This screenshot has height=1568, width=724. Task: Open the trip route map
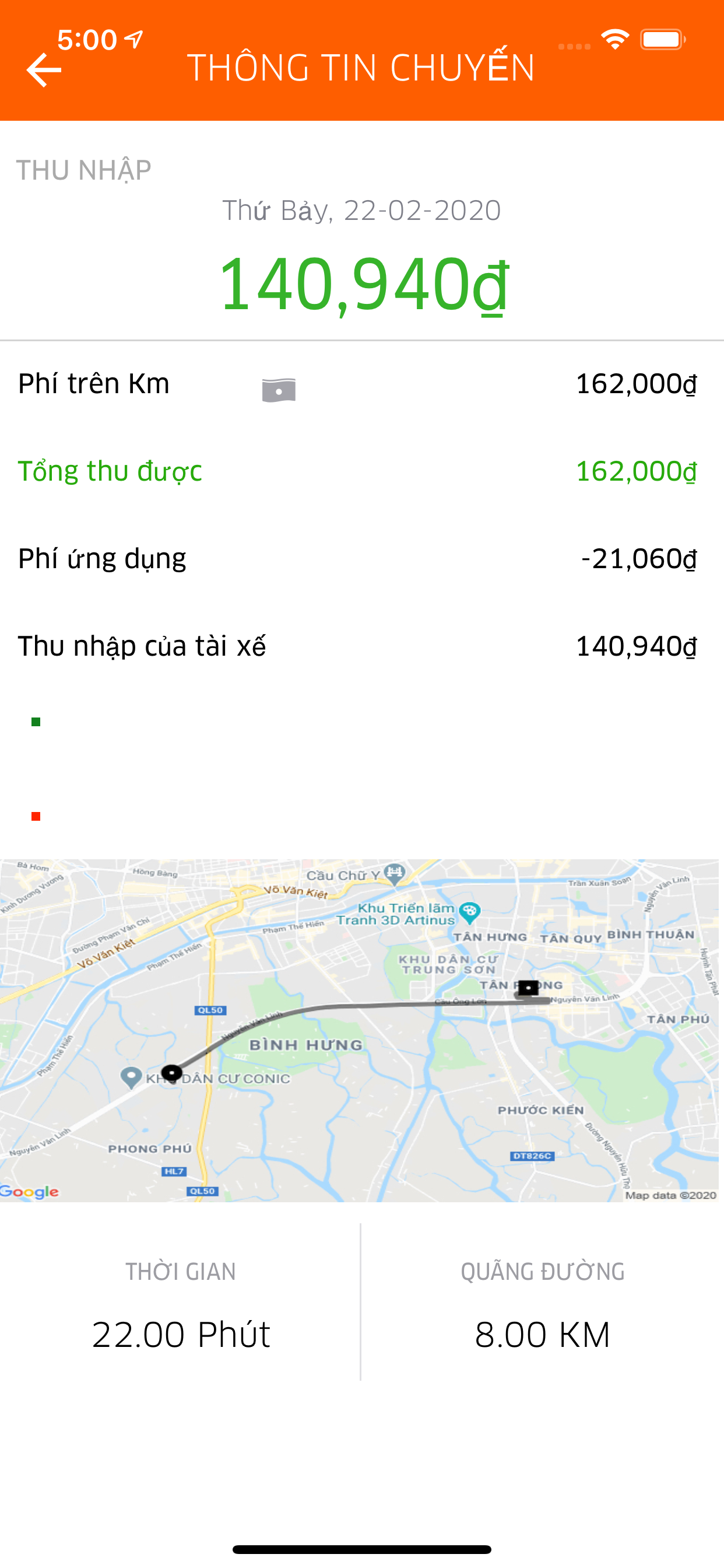coord(360,1030)
